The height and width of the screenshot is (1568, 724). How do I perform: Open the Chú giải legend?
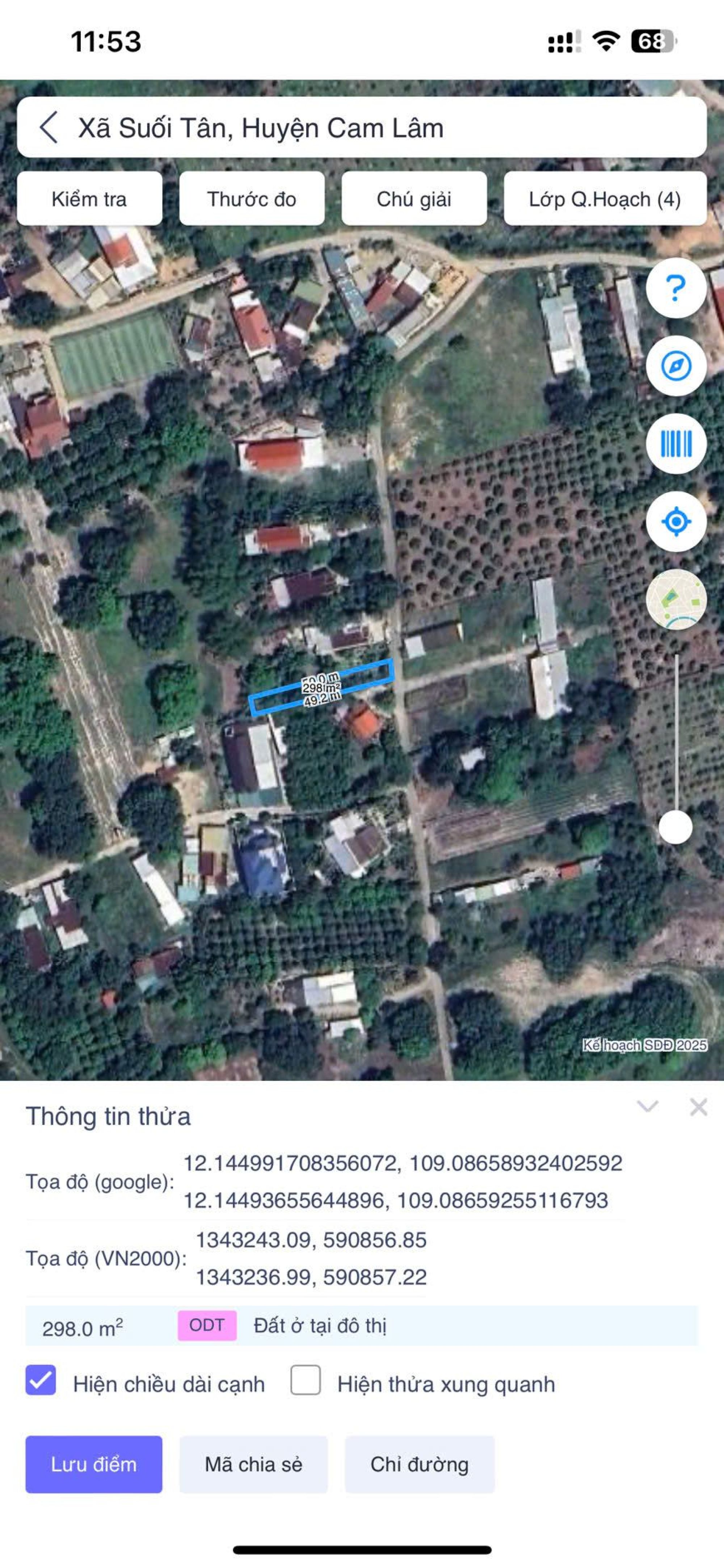tap(414, 199)
